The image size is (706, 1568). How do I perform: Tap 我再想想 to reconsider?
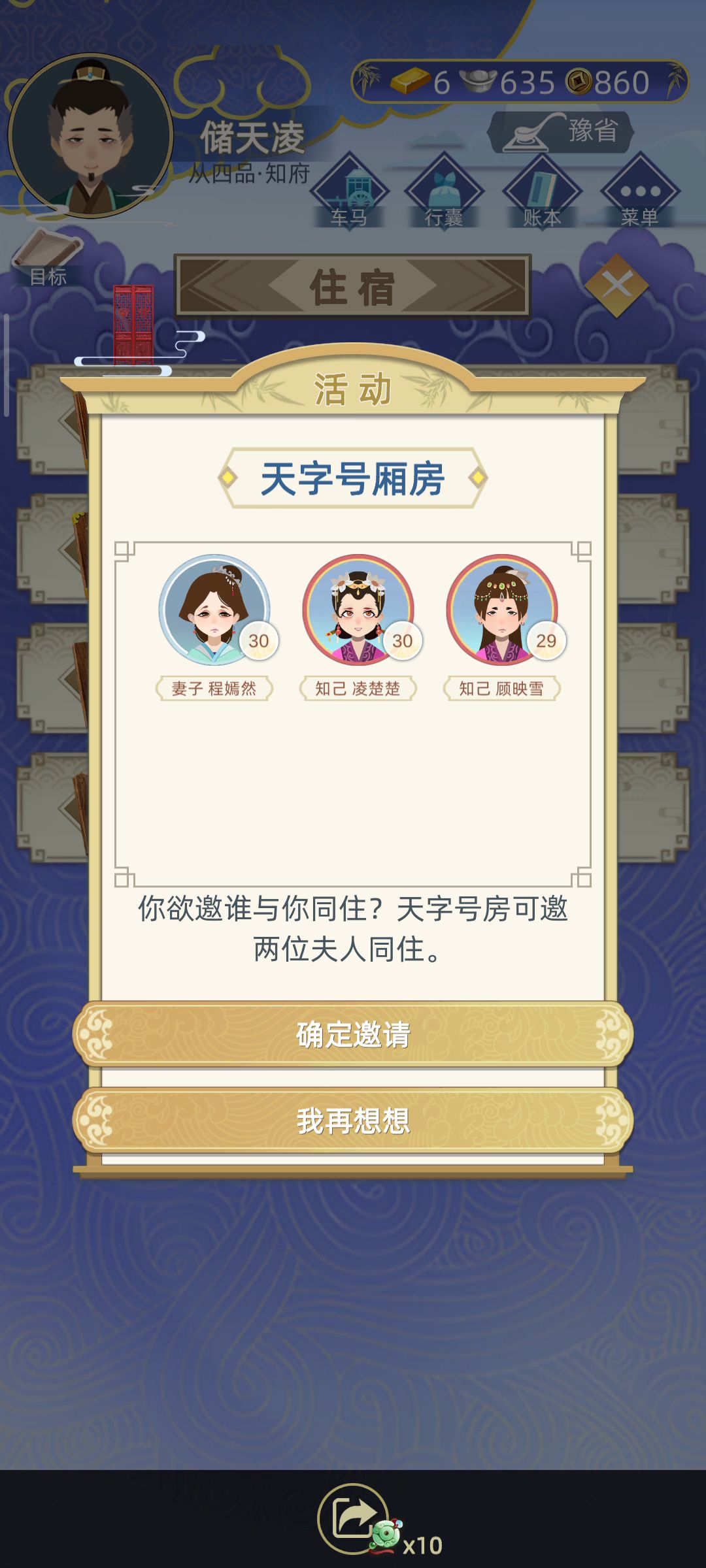353,1120
